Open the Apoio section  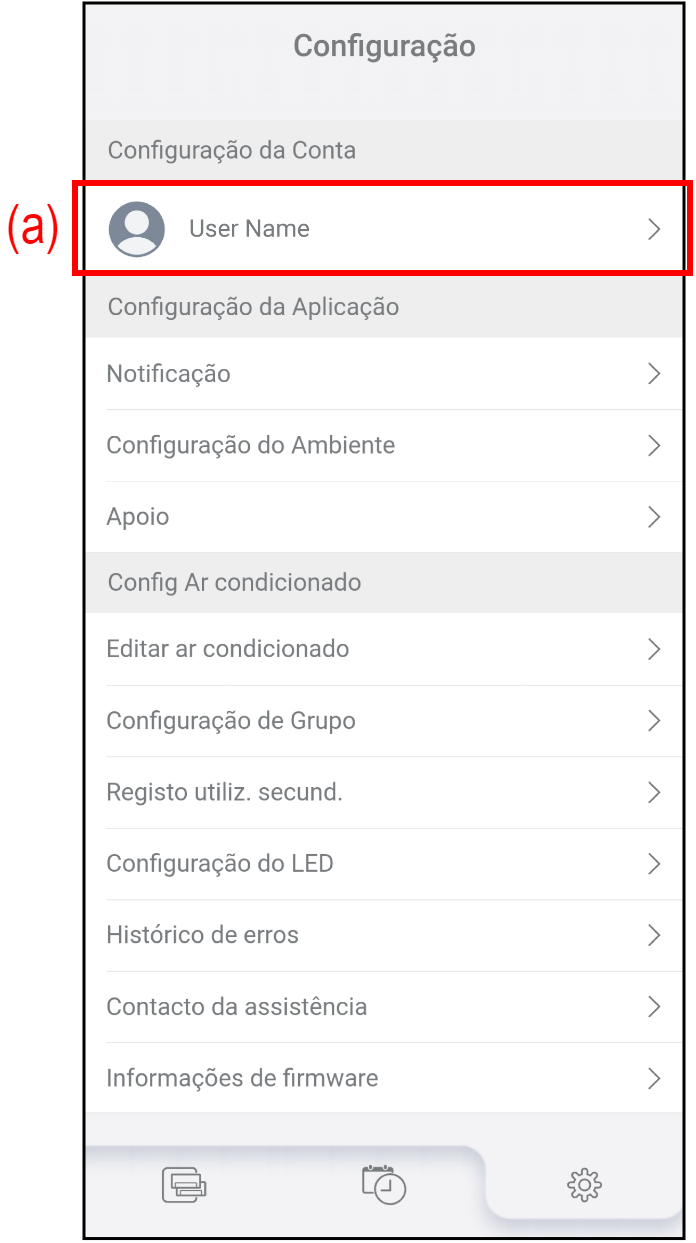384,517
